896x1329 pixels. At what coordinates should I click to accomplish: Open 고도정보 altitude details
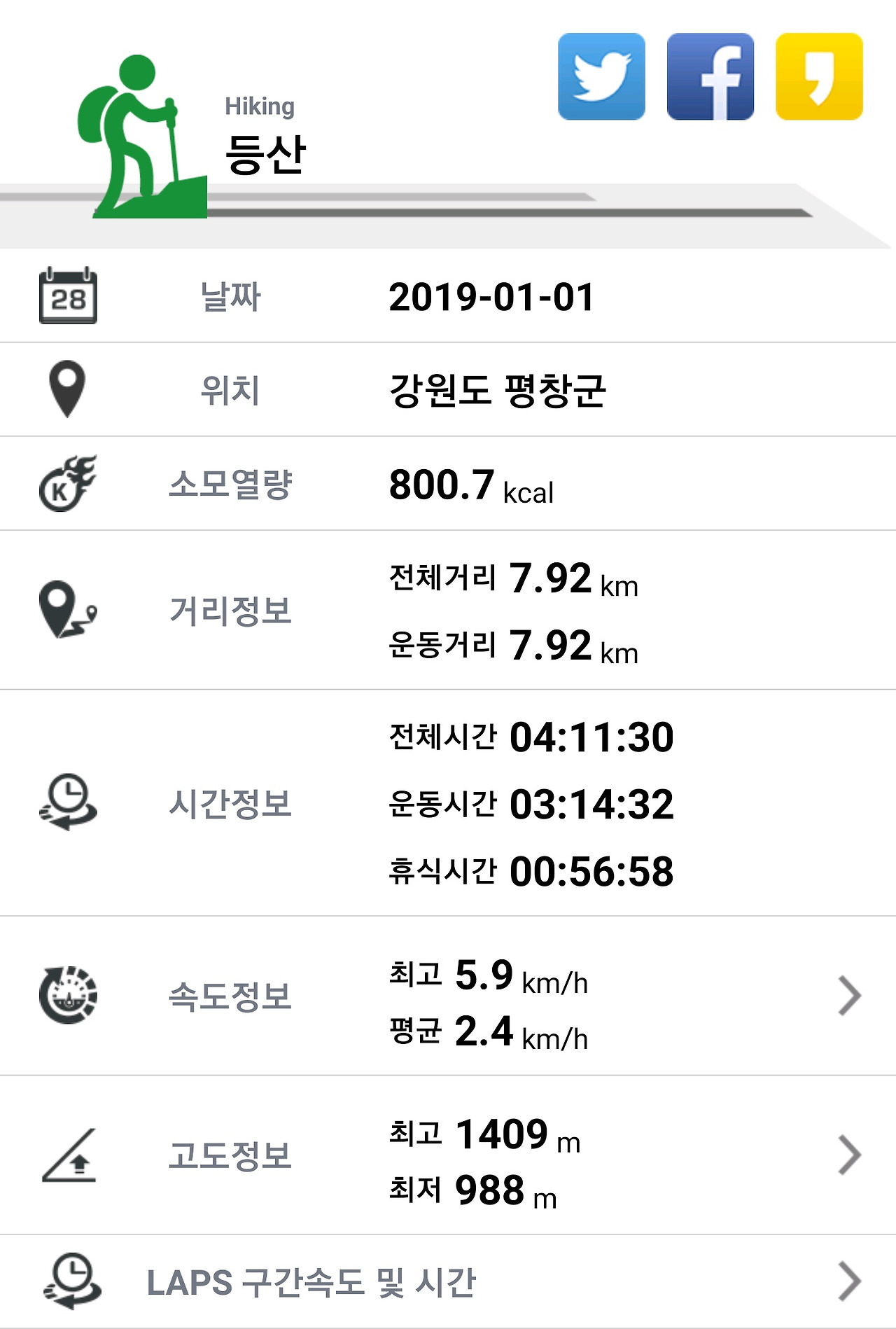point(849,1155)
